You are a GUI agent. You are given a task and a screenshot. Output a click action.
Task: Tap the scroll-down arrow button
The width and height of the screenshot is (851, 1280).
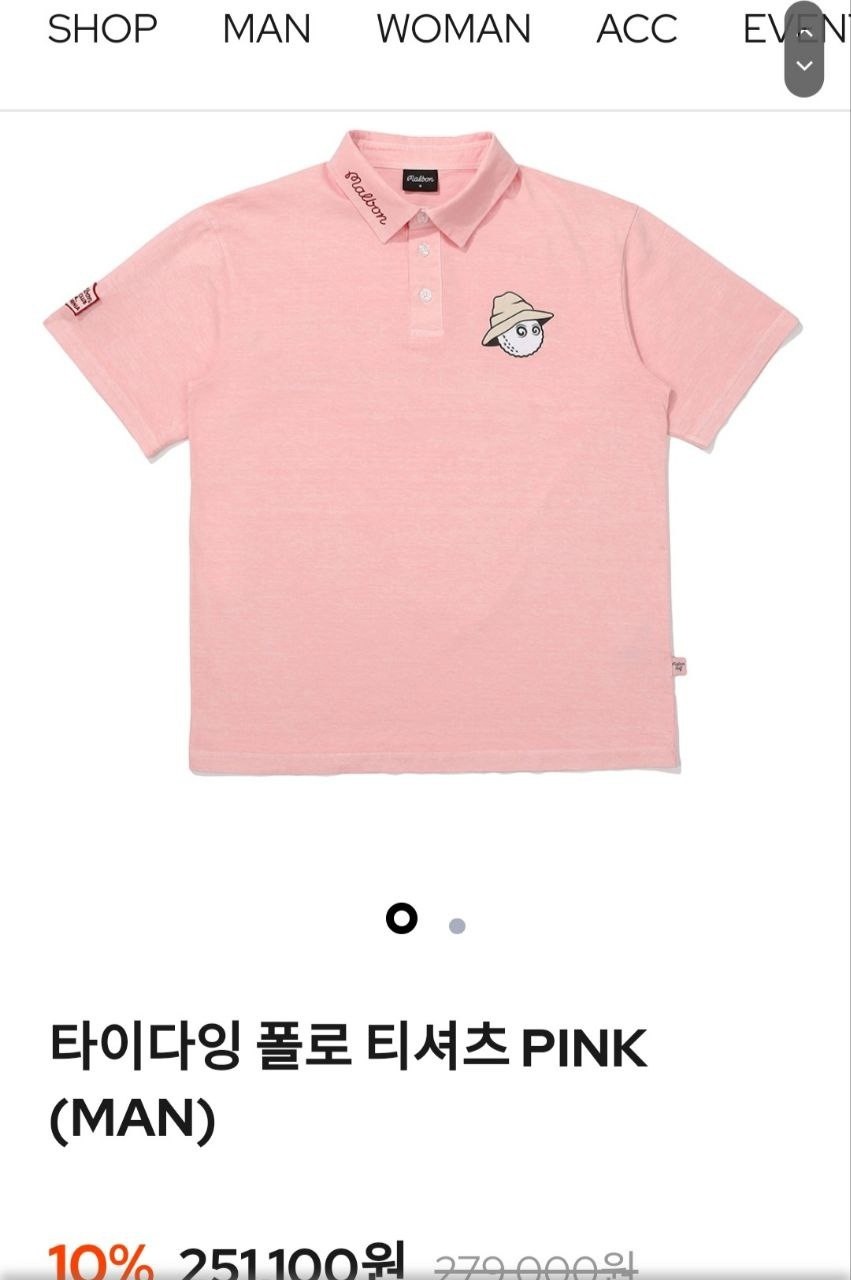coord(805,67)
